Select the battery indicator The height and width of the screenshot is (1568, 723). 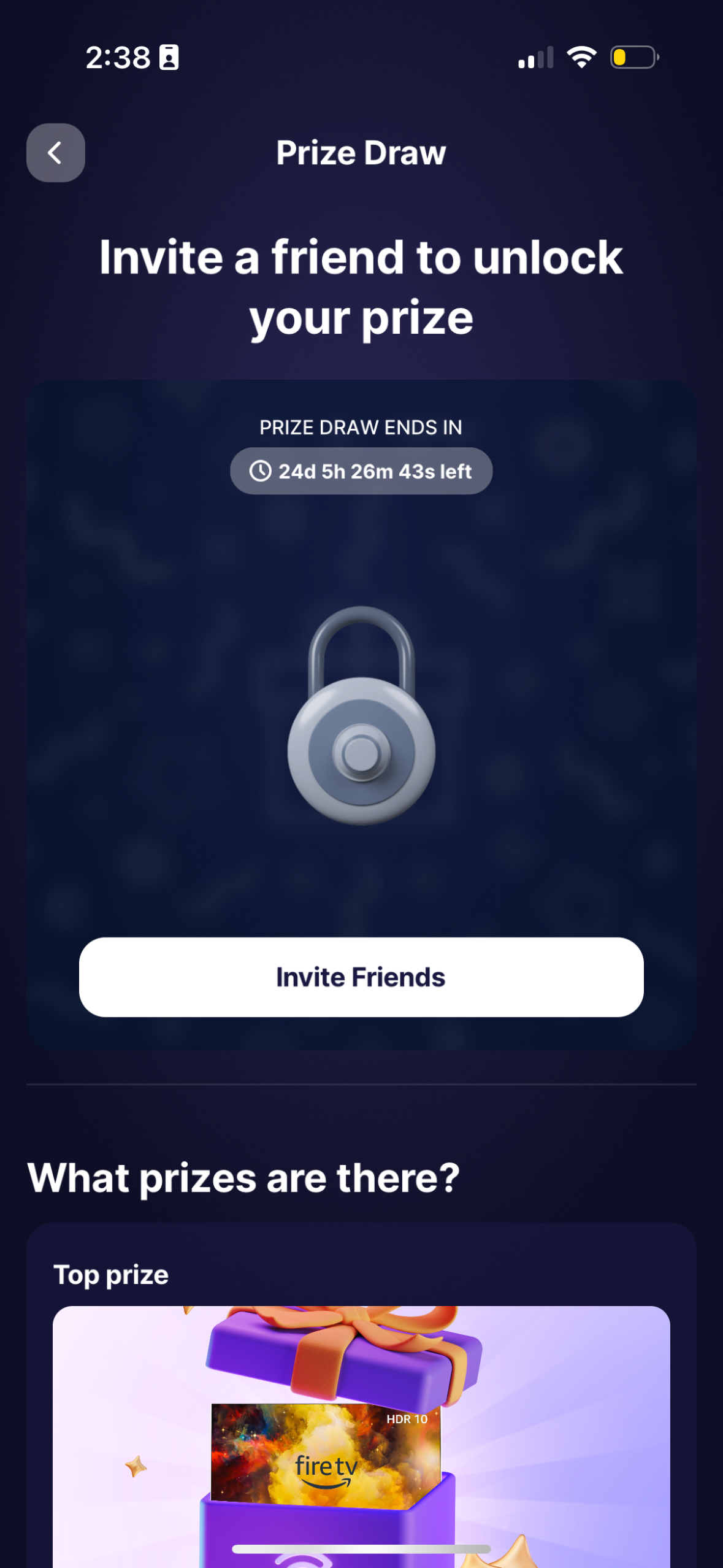[x=634, y=56]
